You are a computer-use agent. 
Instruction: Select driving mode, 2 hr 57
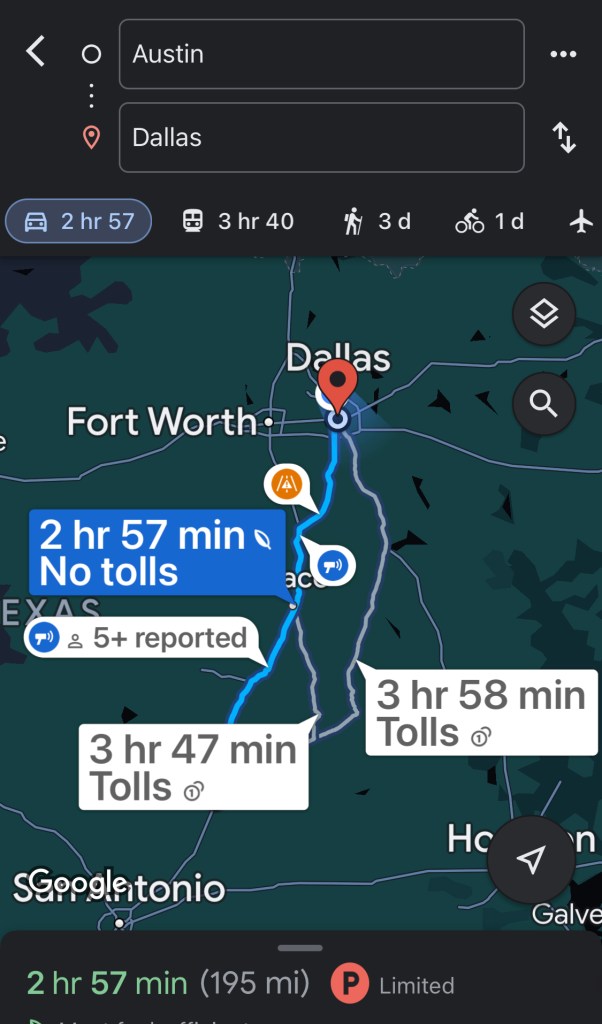point(79,221)
